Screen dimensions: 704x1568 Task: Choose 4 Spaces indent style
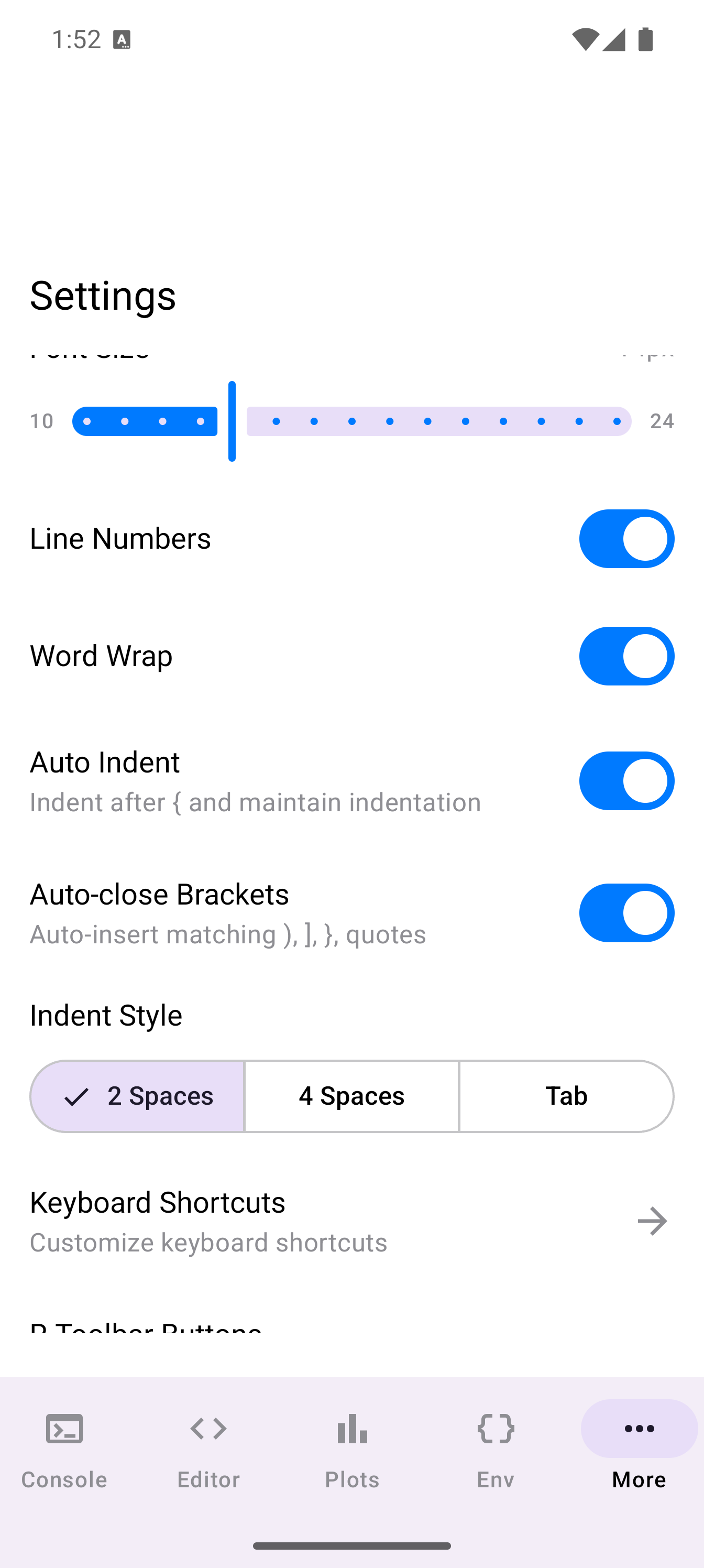point(351,1096)
